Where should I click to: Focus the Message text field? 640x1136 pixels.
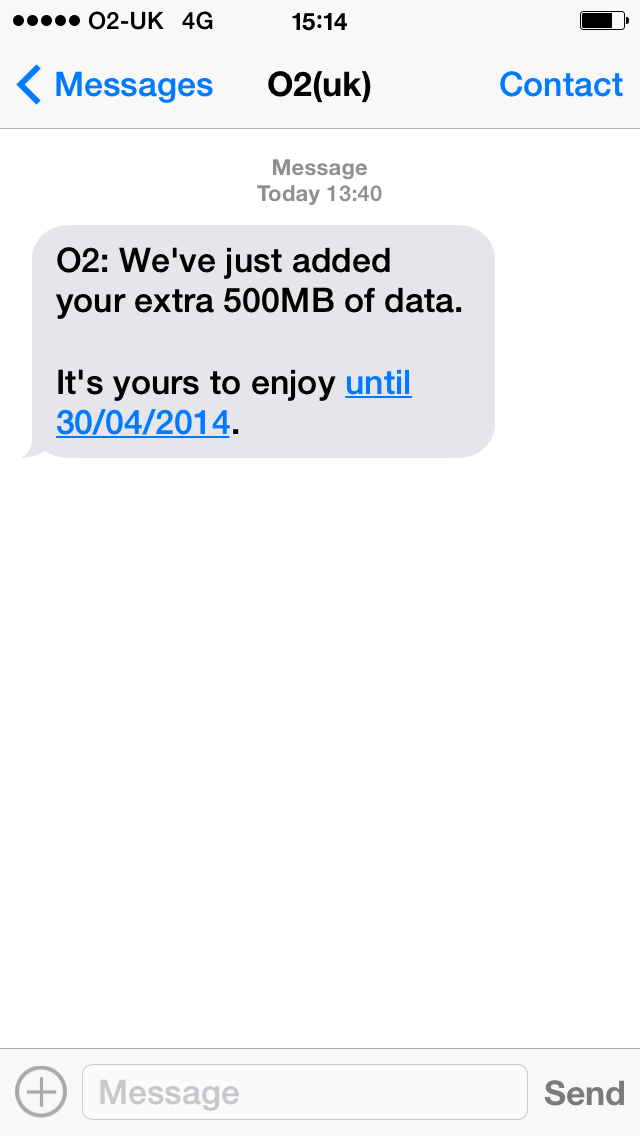(x=304, y=1092)
